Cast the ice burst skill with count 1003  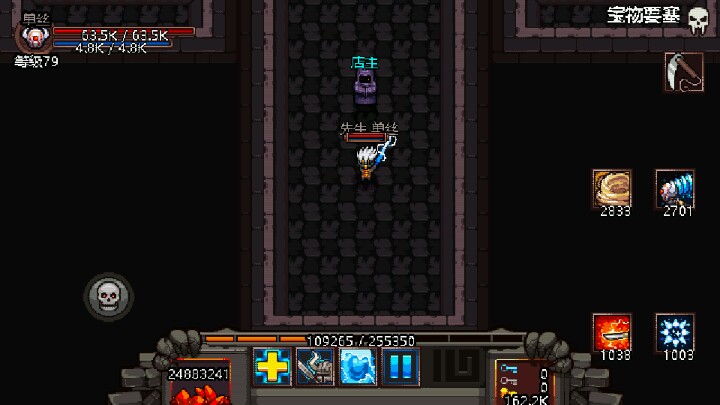click(675, 332)
